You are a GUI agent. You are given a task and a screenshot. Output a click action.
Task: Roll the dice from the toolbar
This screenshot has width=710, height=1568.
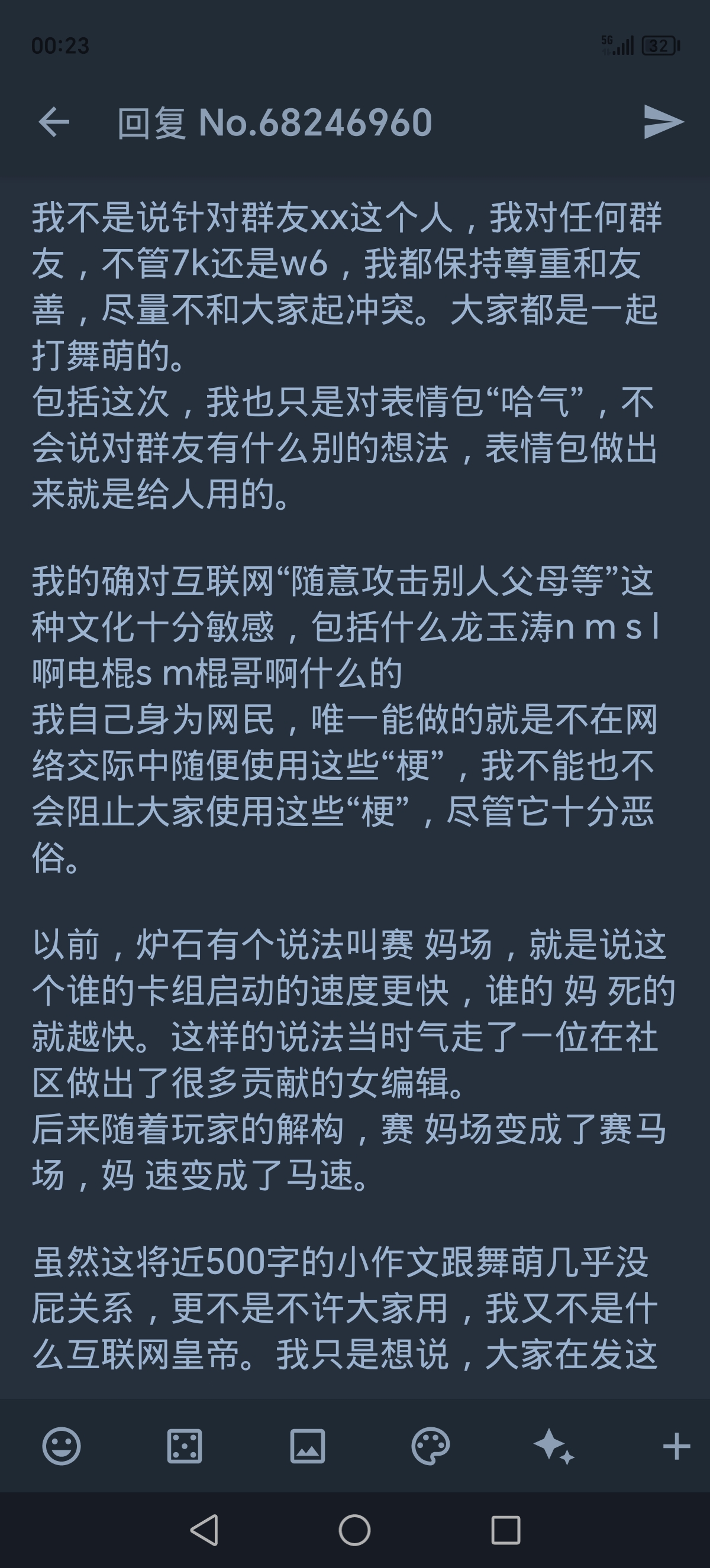click(185, 1446)
